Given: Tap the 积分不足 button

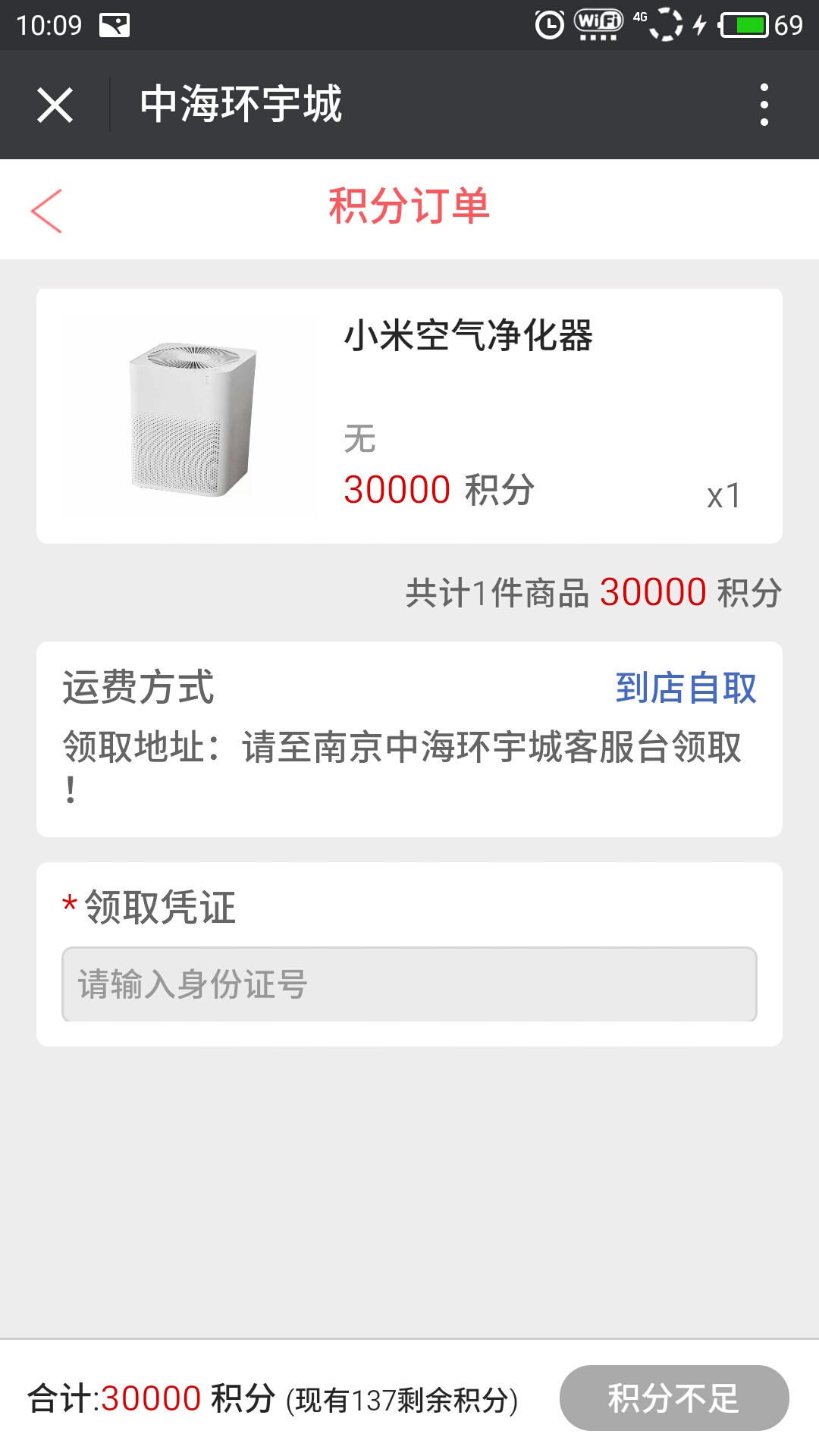Looking at the screenshot, I should point(673,1398).
